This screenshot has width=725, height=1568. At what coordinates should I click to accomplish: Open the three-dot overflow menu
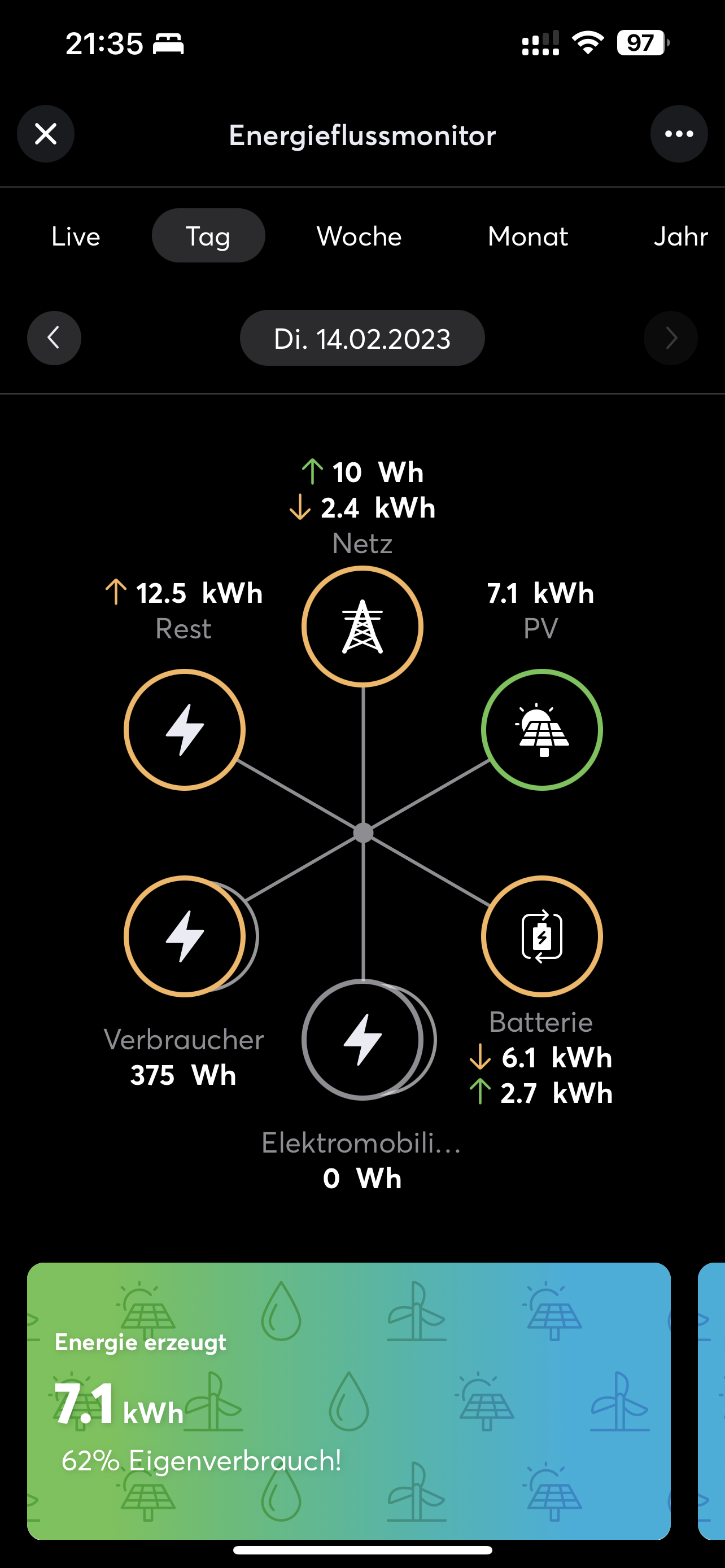point(679,134)
